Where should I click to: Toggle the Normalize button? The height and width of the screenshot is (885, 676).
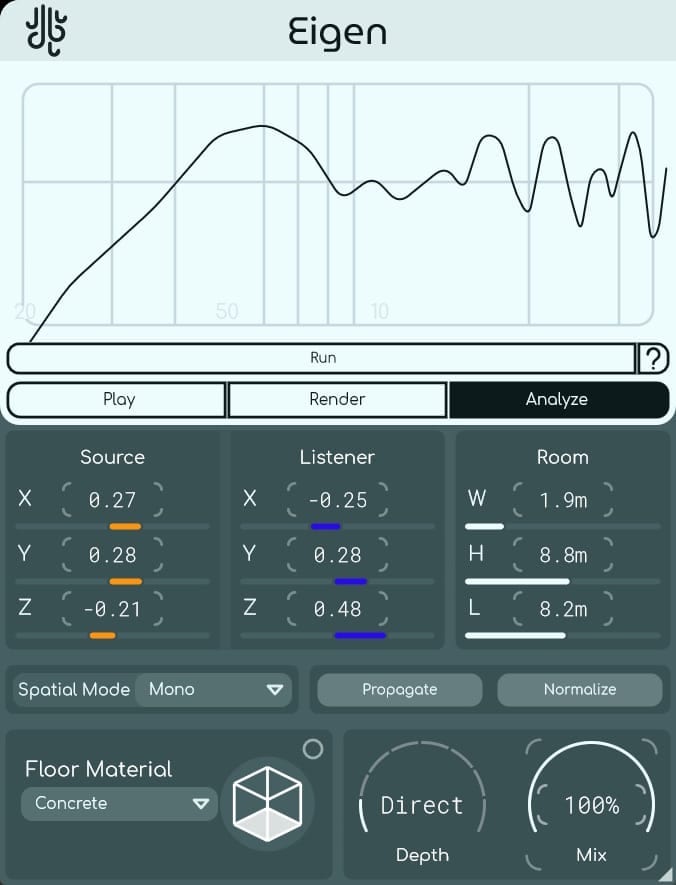pyautogui.click(x=580, y=689)
